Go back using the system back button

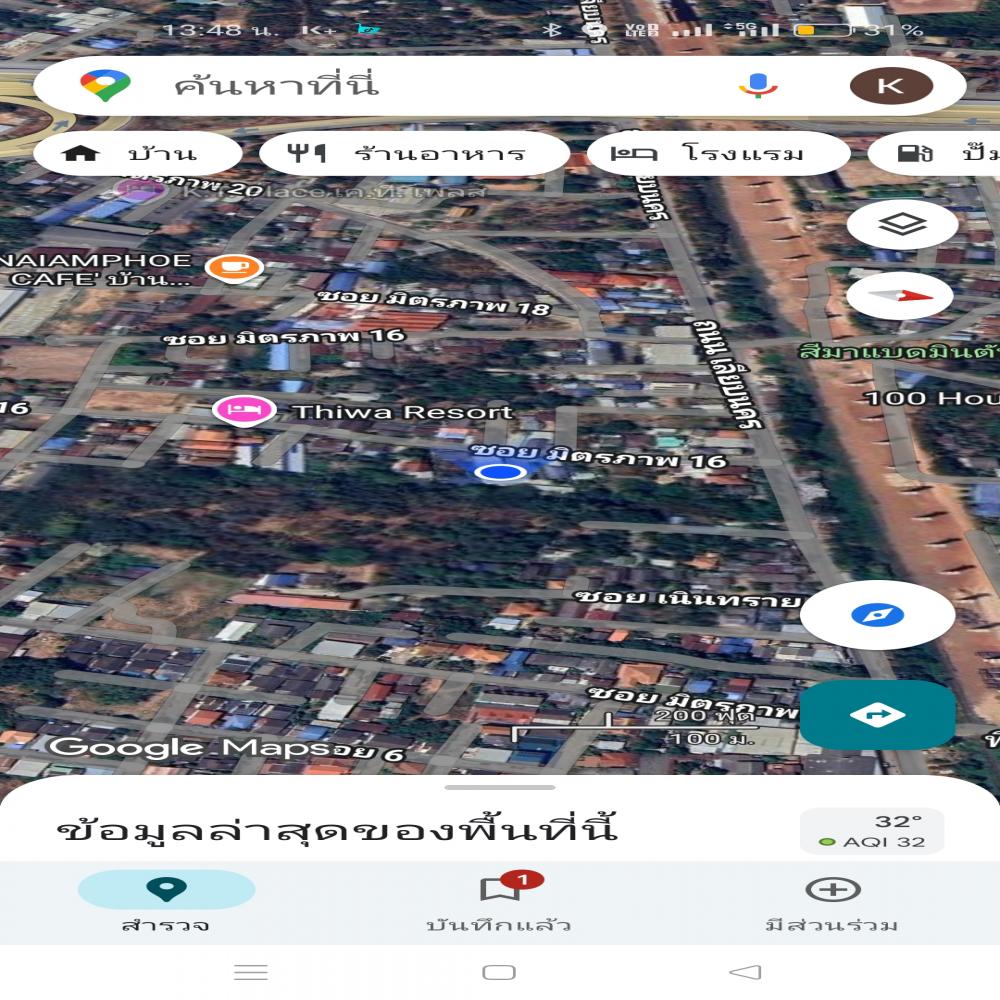coord(745,972)
